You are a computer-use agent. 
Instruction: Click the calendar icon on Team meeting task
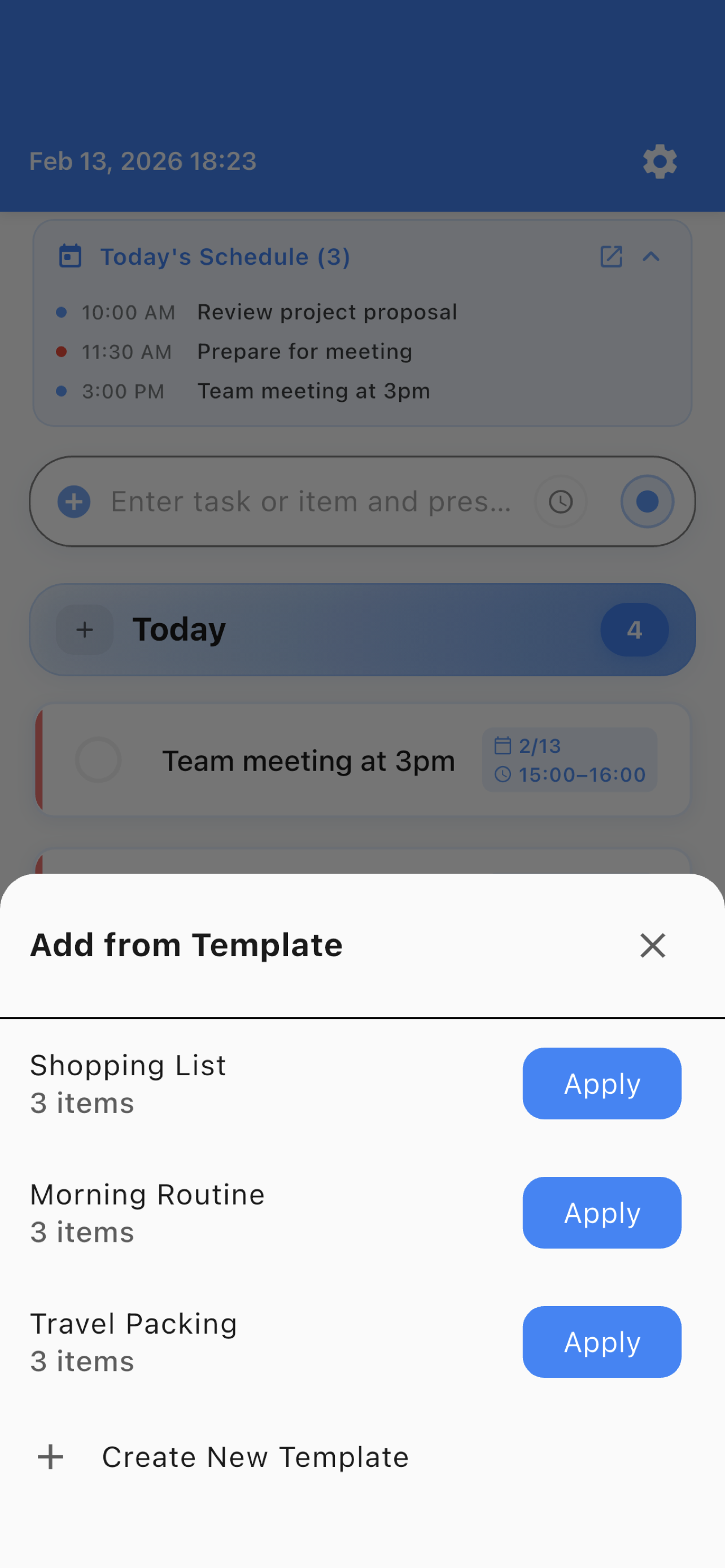504,745
